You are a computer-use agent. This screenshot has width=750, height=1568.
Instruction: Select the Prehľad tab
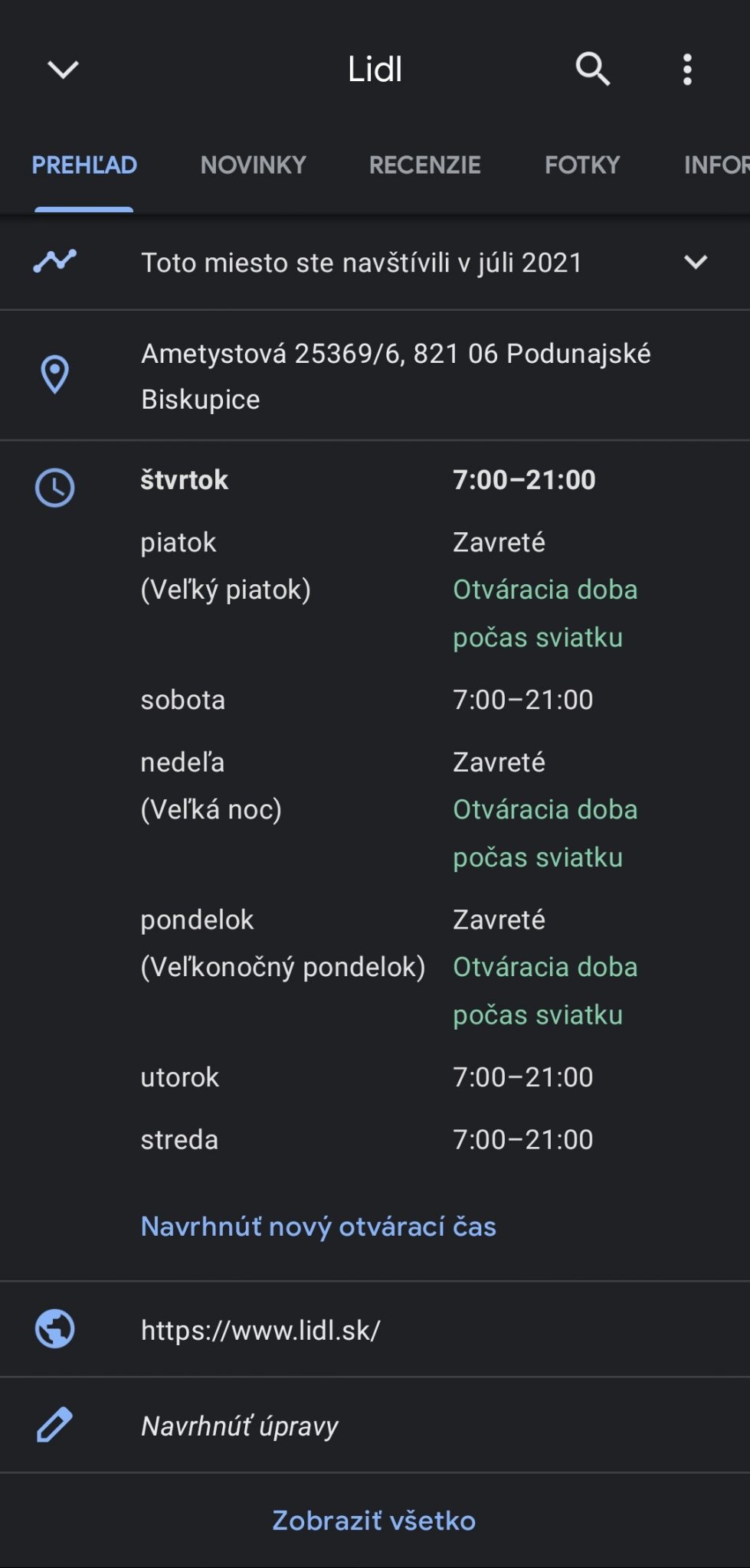[x=84, y=165]
